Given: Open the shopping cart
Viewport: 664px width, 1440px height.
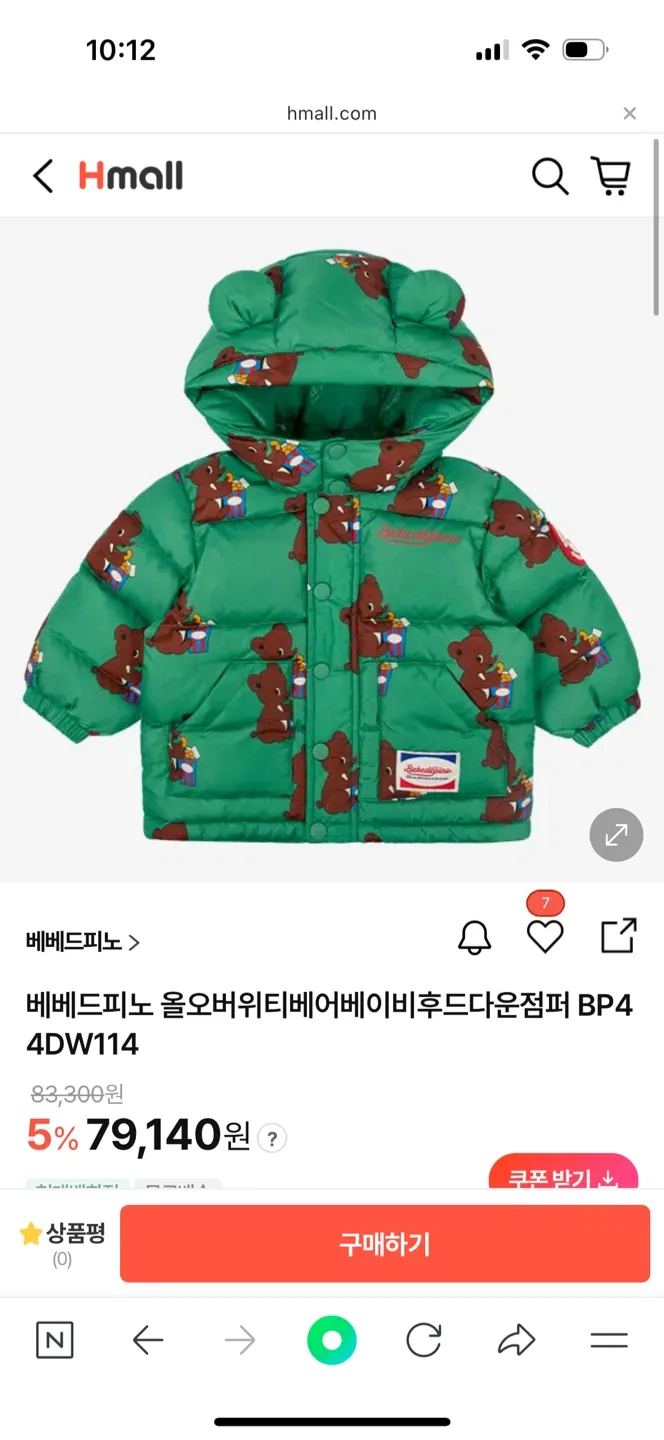Looking at the screenshot, I should tap(611, 176).
